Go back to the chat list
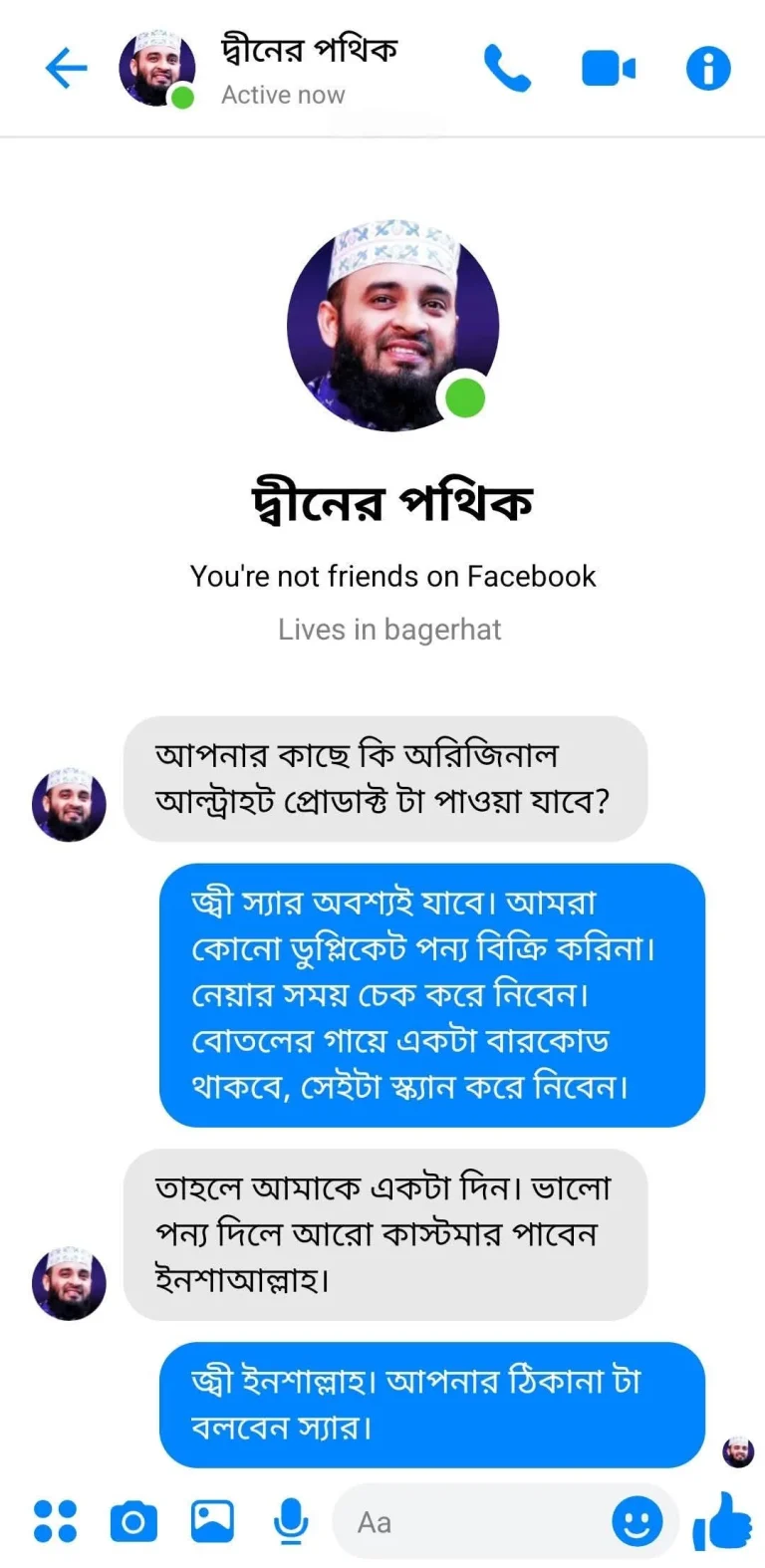This screenshot has width=765, height=1568. tap(66, 69)
